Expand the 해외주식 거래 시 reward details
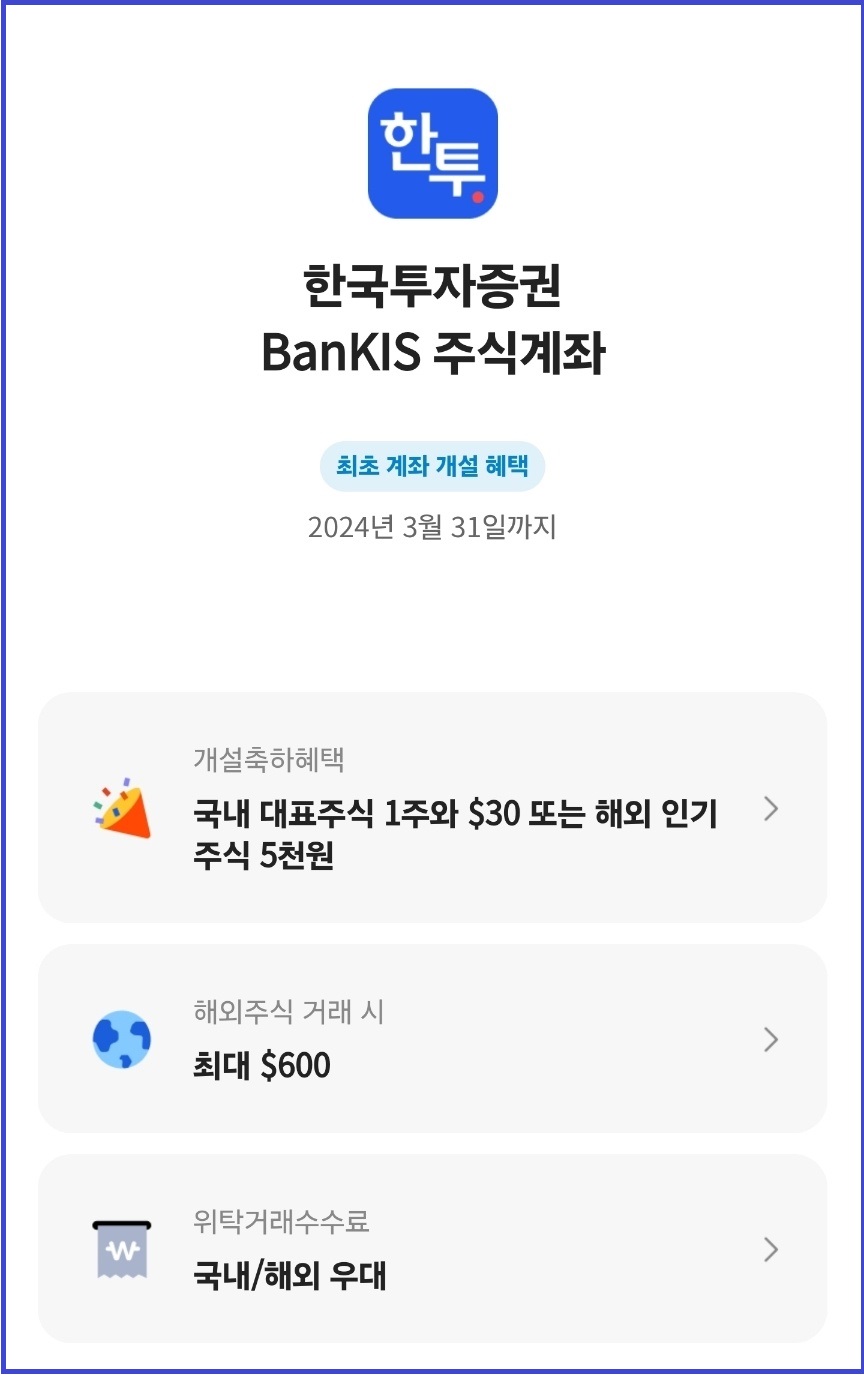864x1375 pixels. (x=432, y=1040)
